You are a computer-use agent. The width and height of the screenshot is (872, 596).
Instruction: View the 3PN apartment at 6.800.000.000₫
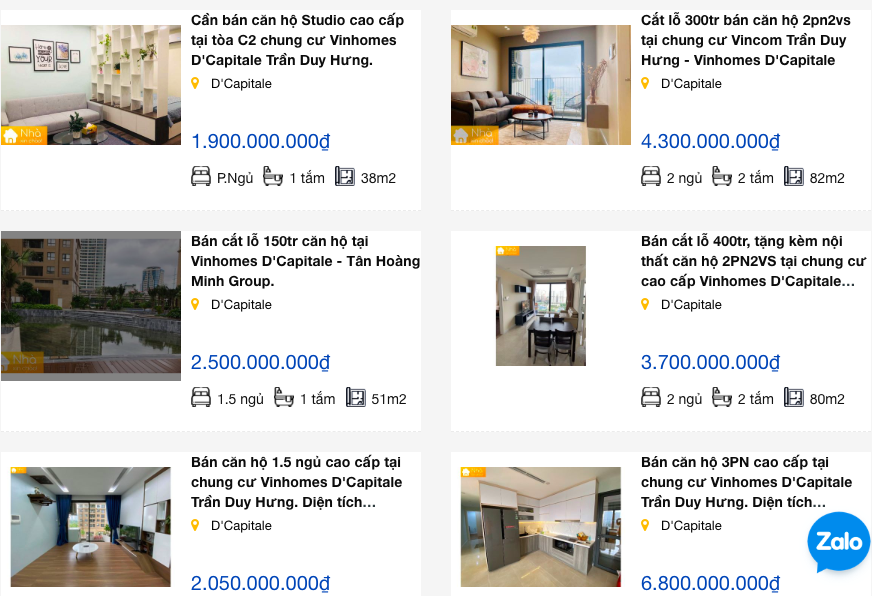[746, 482]
